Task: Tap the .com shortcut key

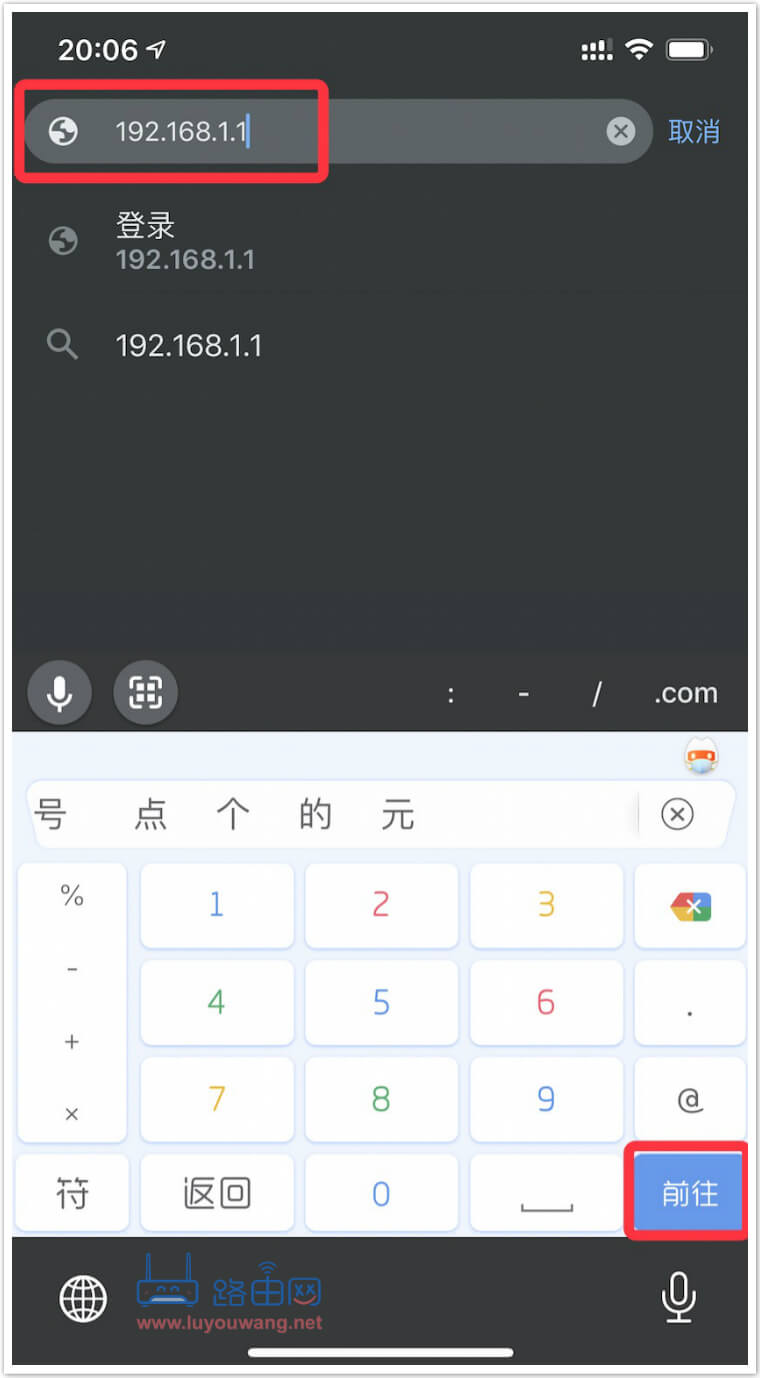Action: tap(685, 693)
